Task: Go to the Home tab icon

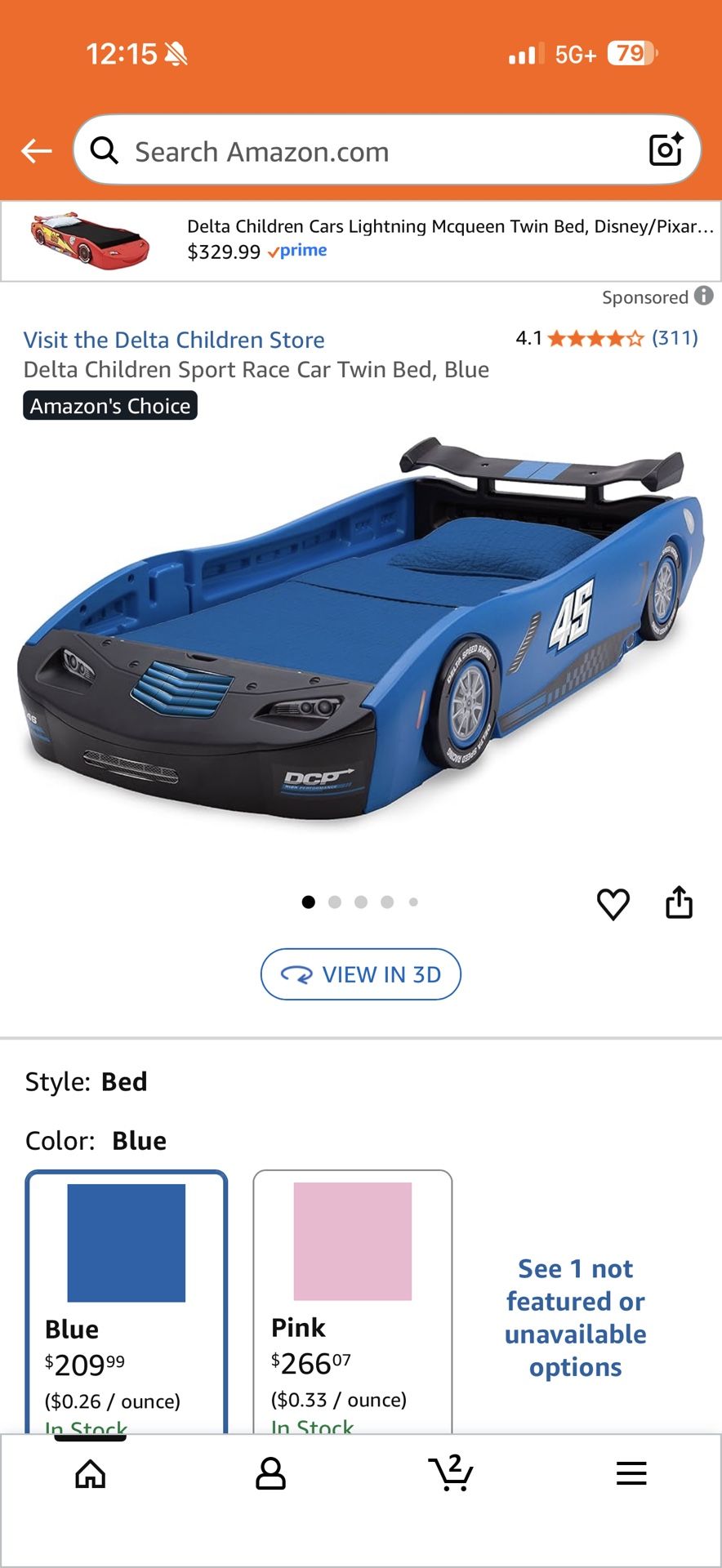Action: tap(91, 1472)
